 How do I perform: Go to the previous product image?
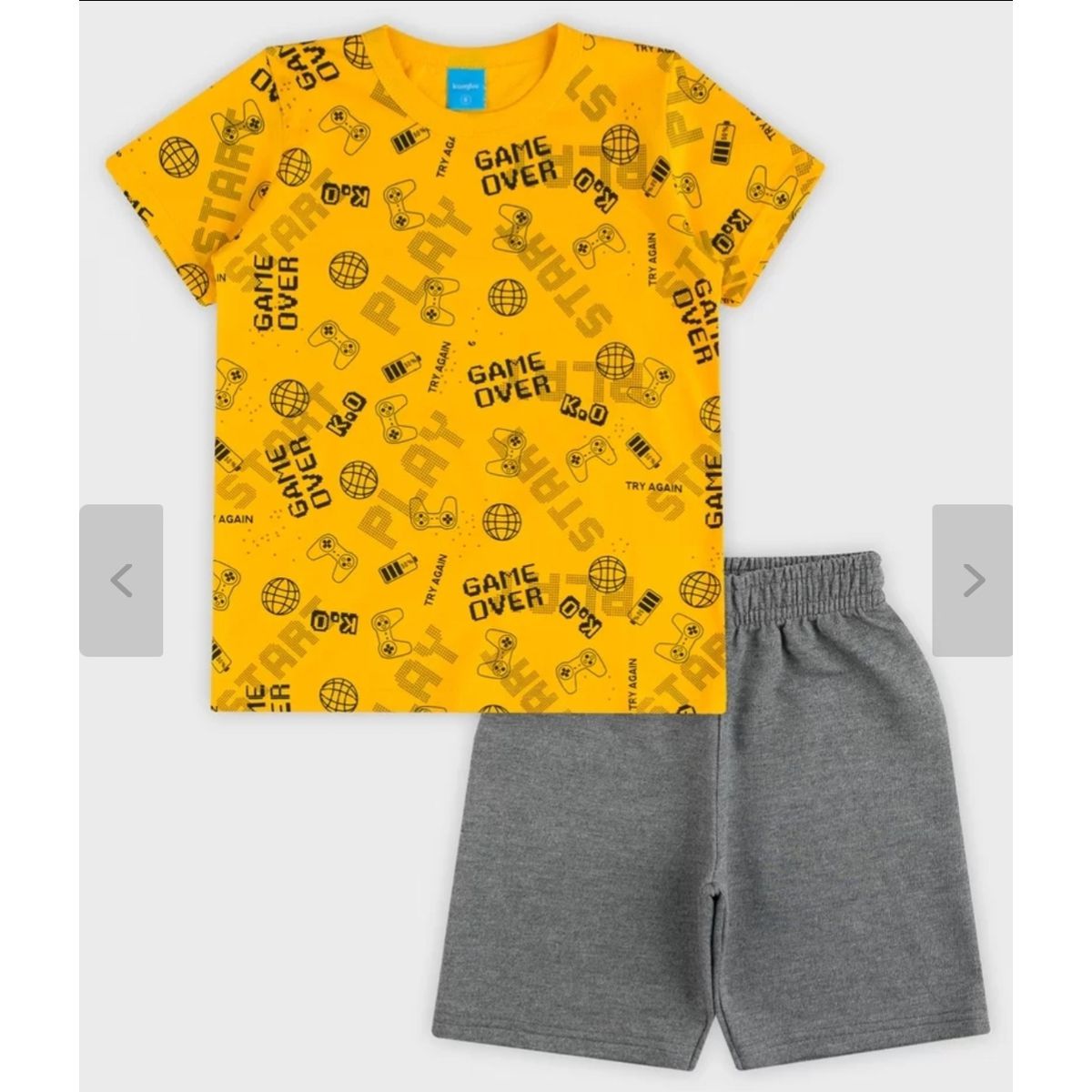[121, 581]
